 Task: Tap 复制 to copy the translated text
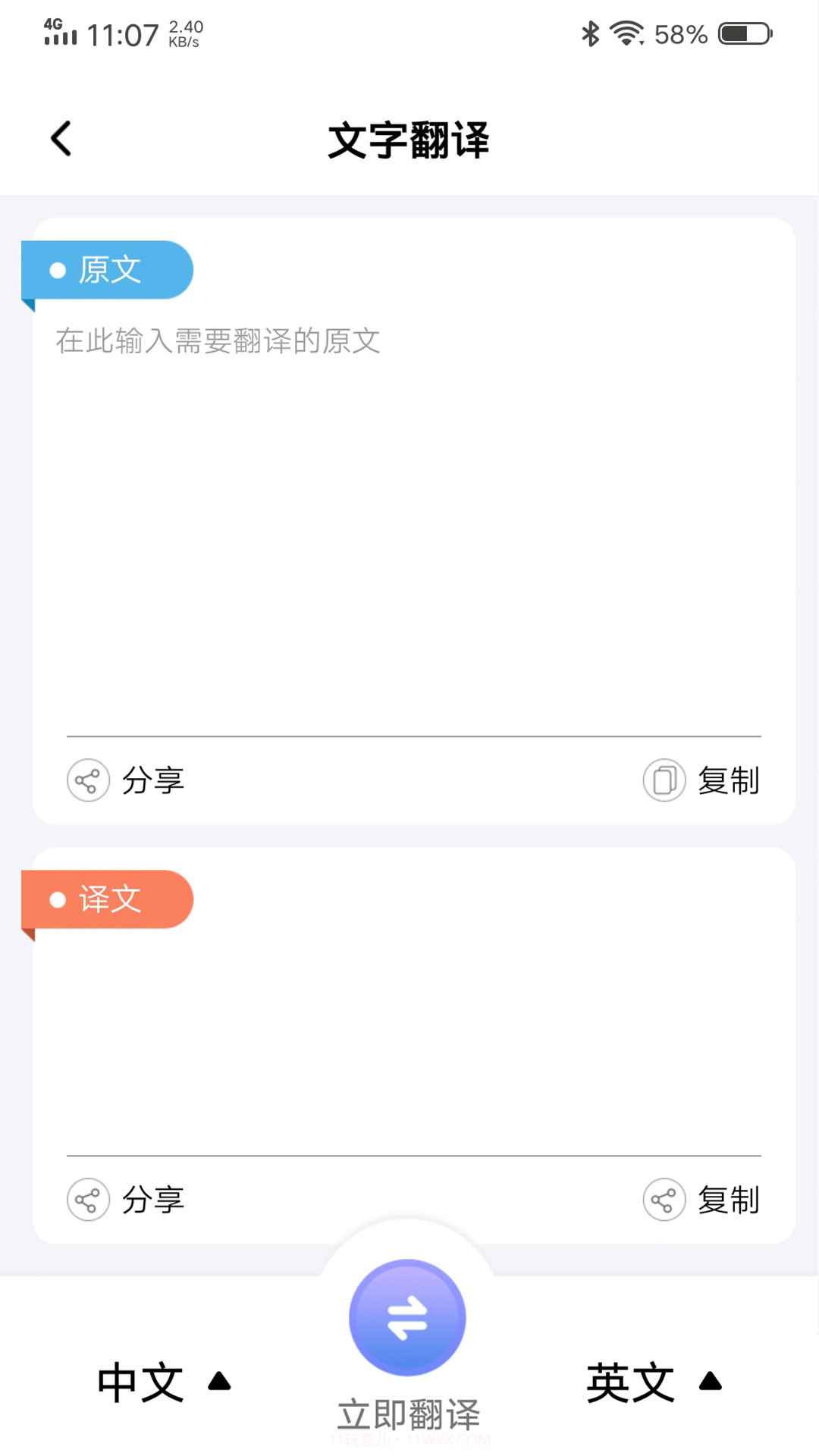click(730, 1200)
